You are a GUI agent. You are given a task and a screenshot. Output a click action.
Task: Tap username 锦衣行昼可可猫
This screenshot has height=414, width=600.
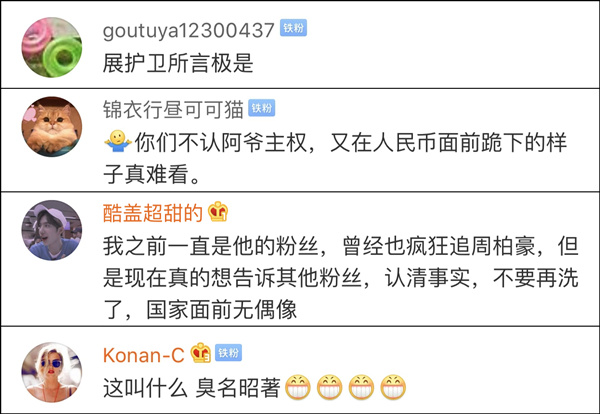click(x=172, y=108)
